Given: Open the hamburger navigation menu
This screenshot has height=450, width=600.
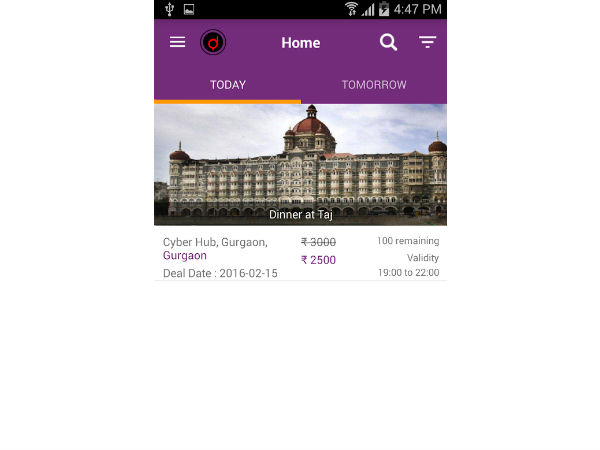Looking at the screenshot, I should (177, 42).
